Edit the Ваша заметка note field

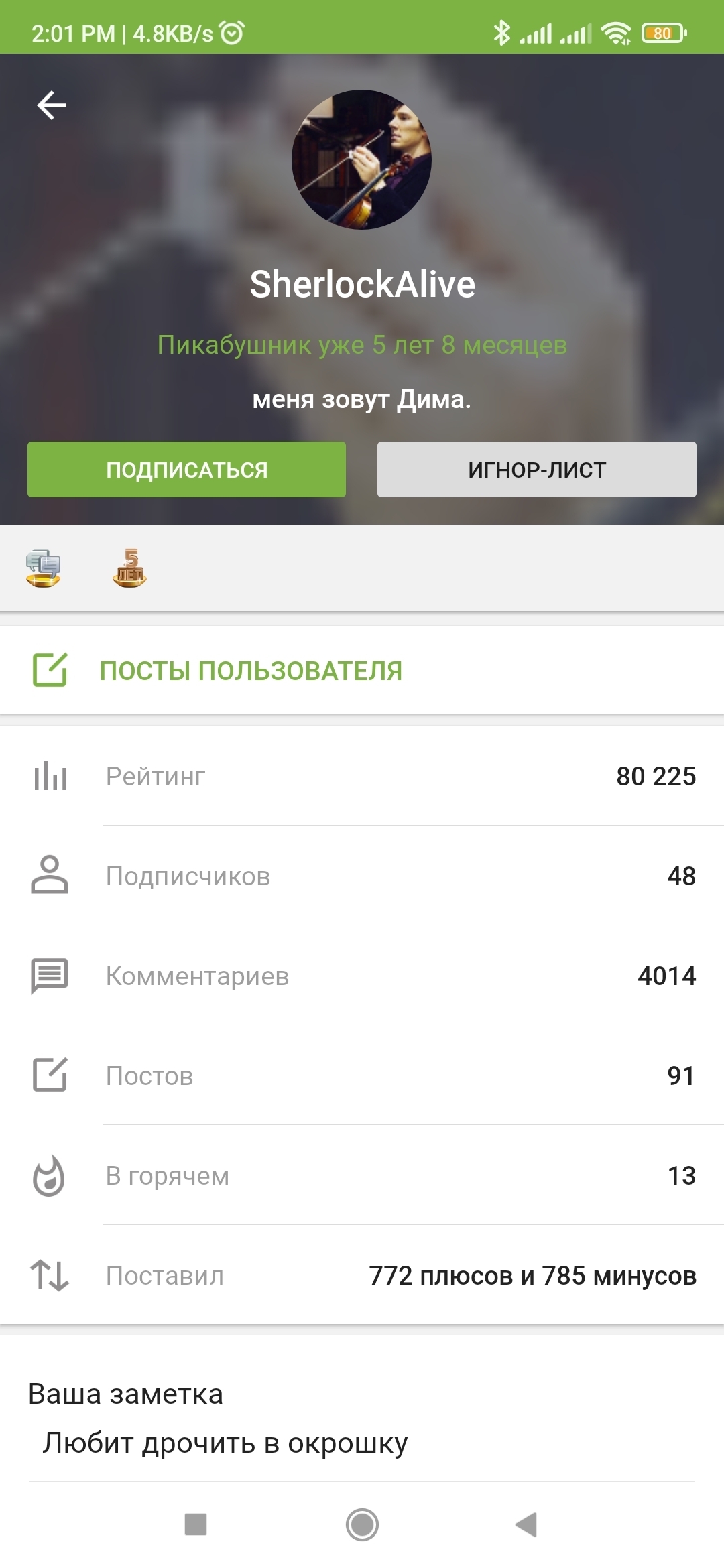pyautogui.click(x=362, y=1443)
